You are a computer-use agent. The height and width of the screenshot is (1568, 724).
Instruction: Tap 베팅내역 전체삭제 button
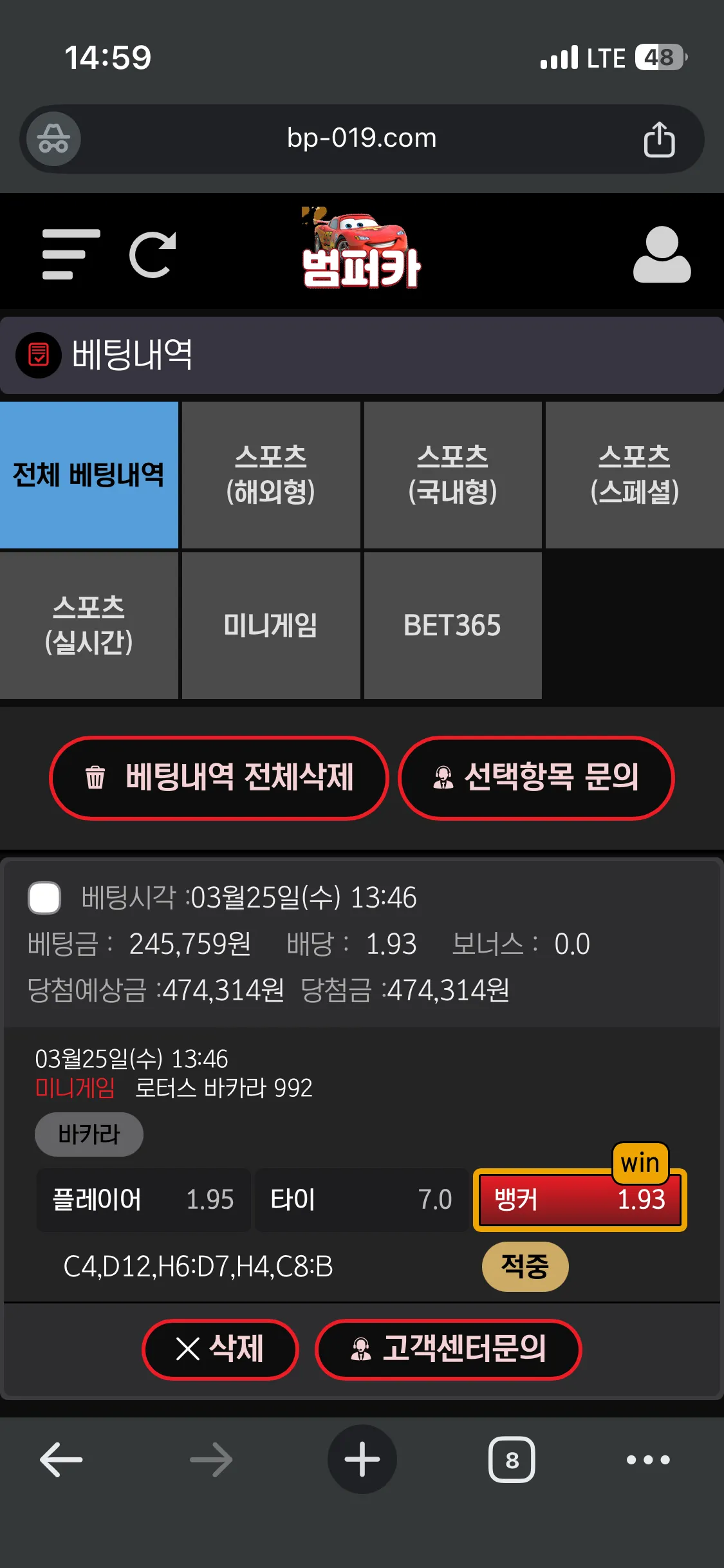219,778
